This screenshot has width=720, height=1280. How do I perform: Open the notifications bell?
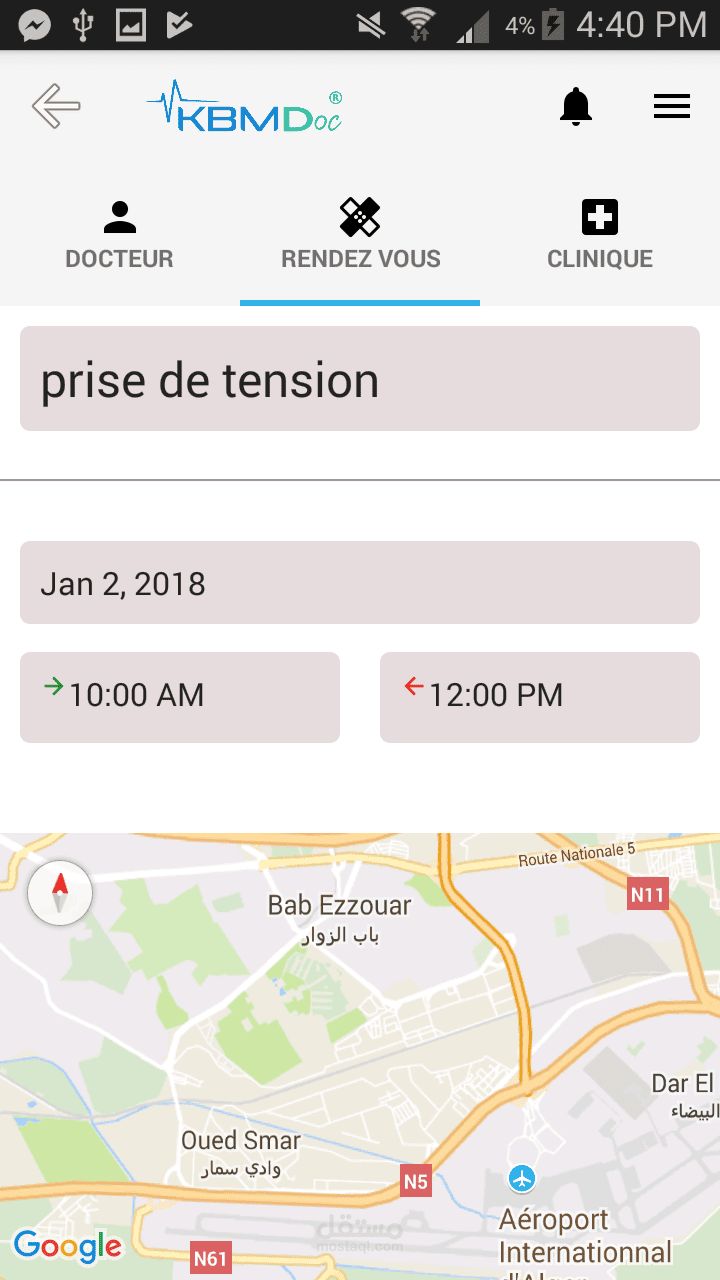[575, 107]
